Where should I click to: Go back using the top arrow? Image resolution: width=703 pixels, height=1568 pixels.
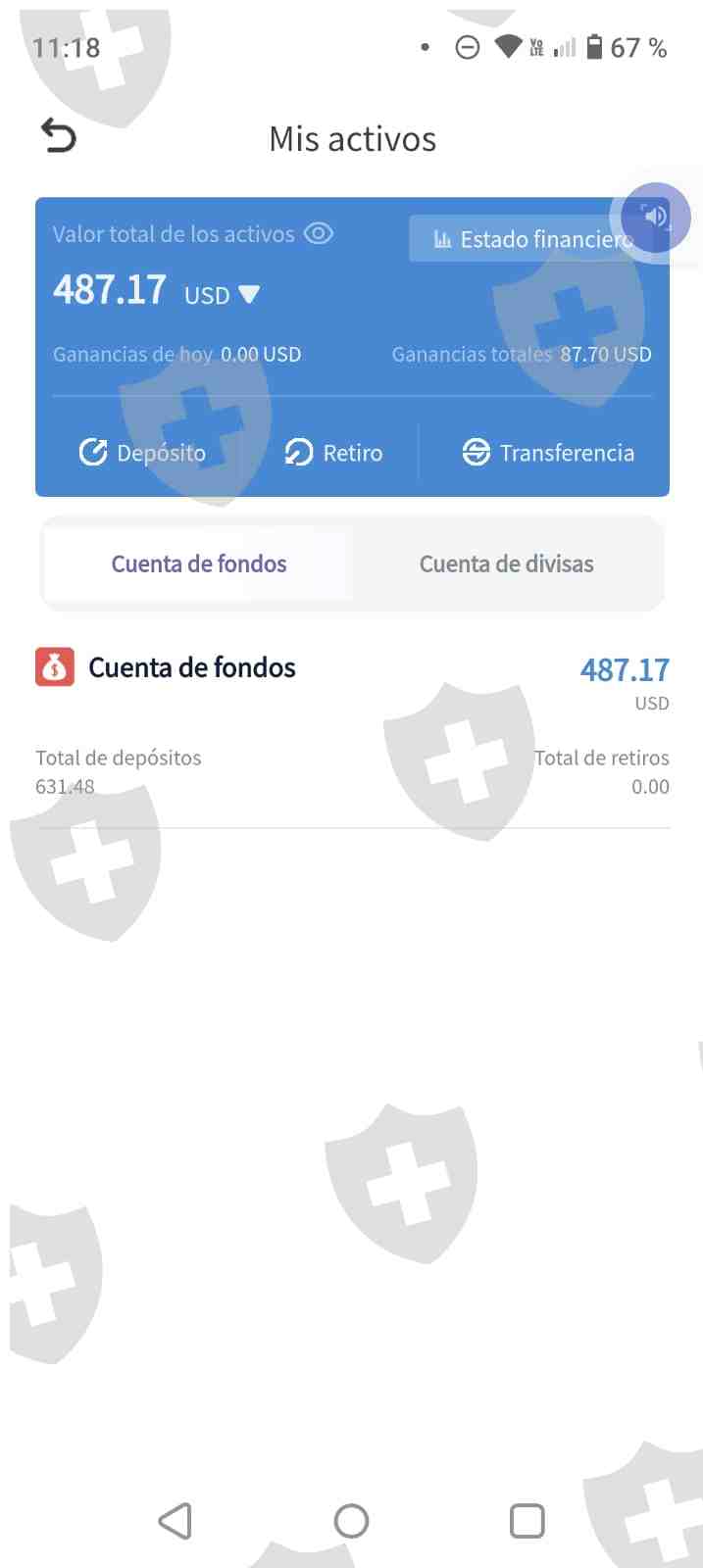[x=58, y=136]
